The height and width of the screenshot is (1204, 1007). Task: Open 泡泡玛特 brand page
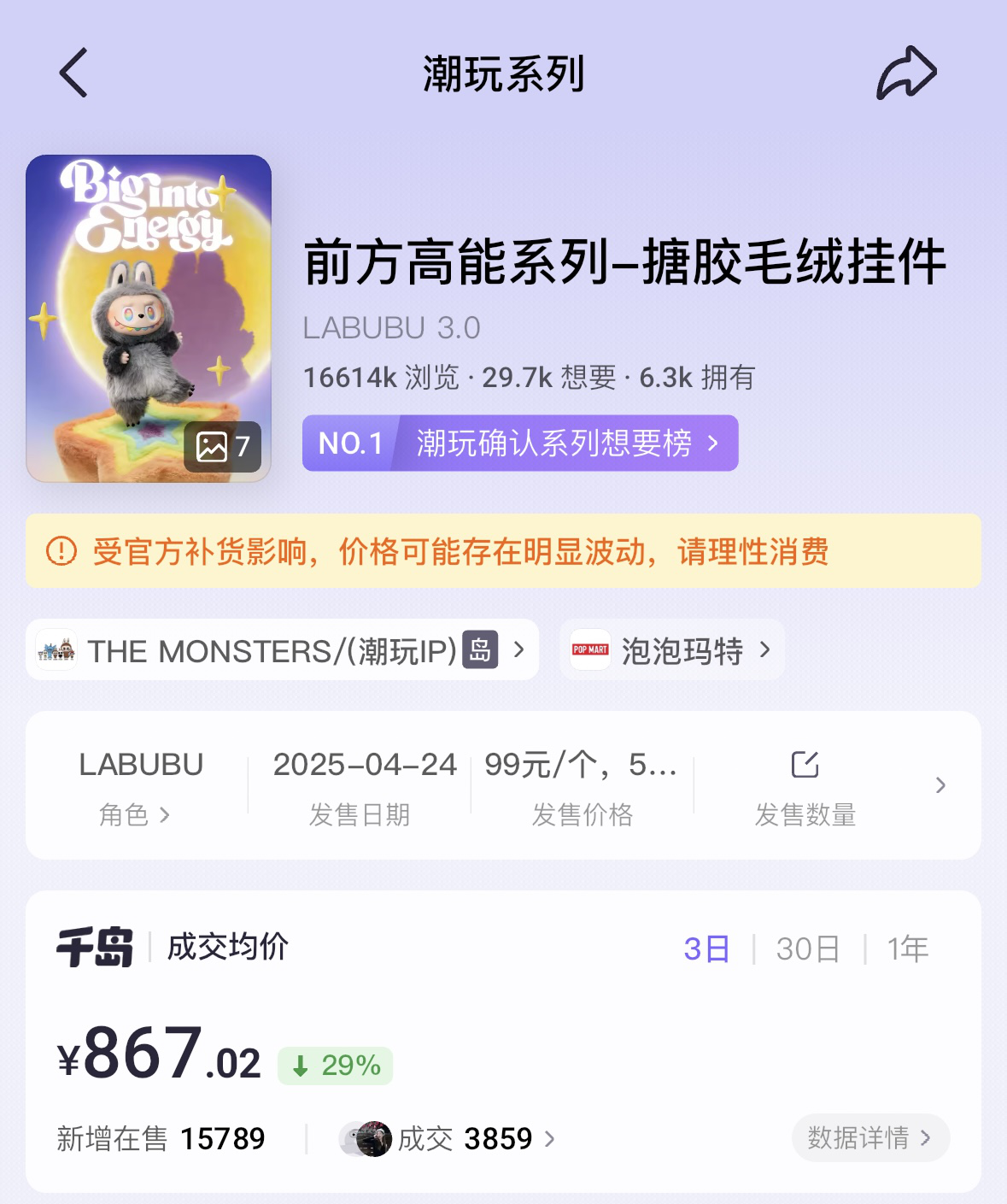point(671,650)
